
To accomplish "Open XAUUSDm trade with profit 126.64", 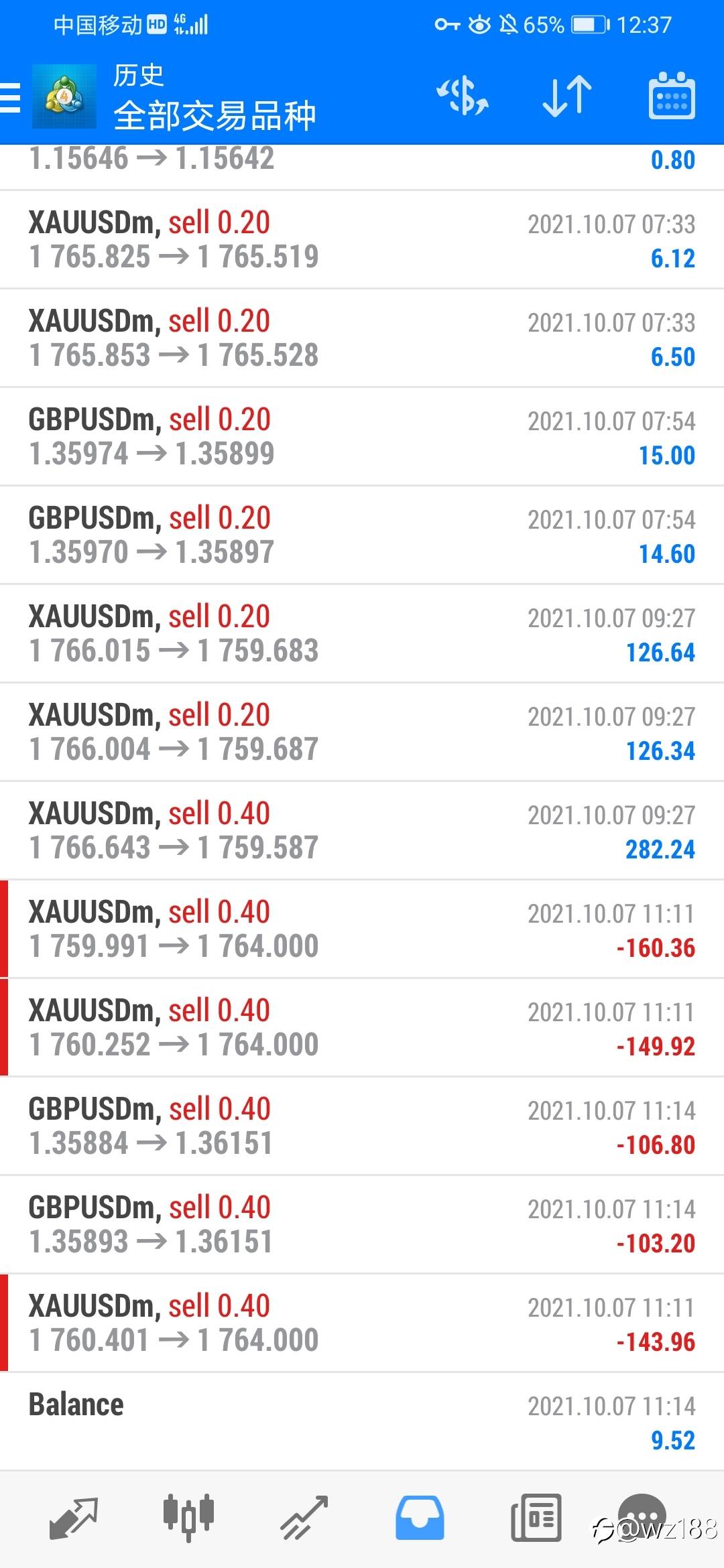I will tap(362, 634).
